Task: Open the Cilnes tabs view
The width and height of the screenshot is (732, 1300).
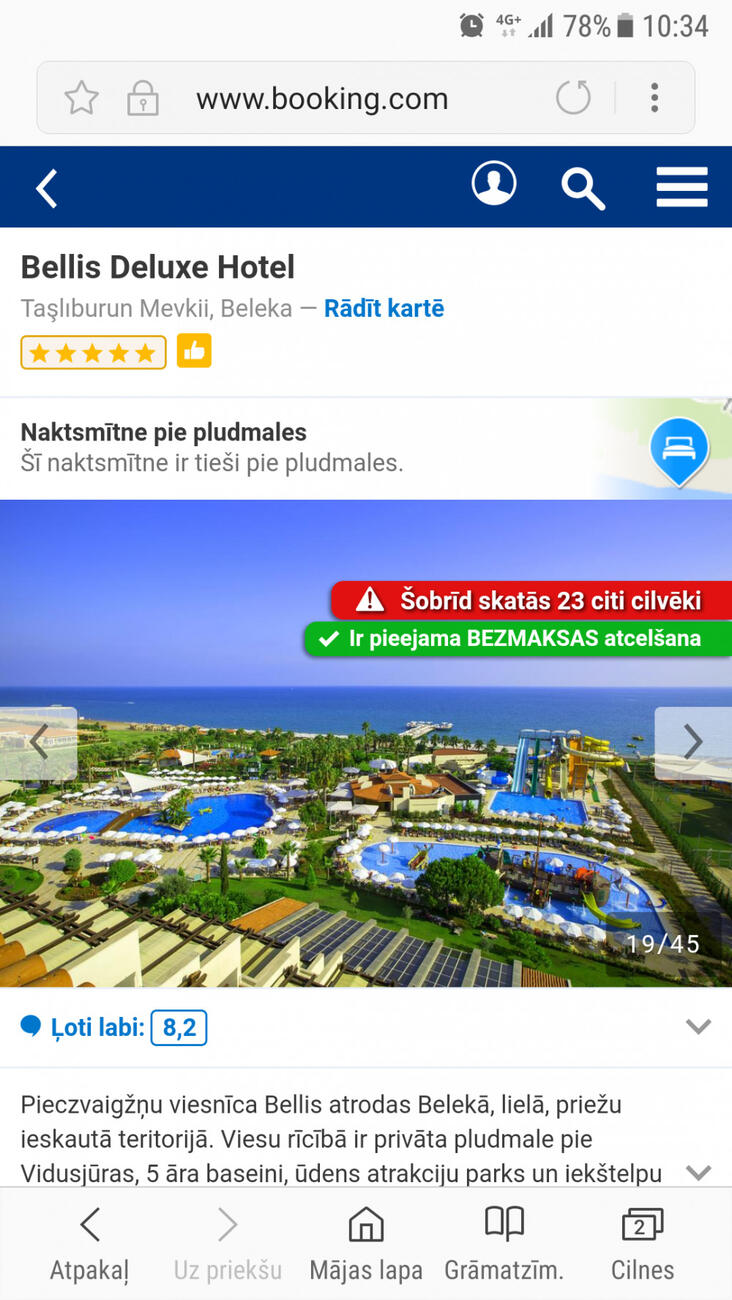Action: [642, 1243]
